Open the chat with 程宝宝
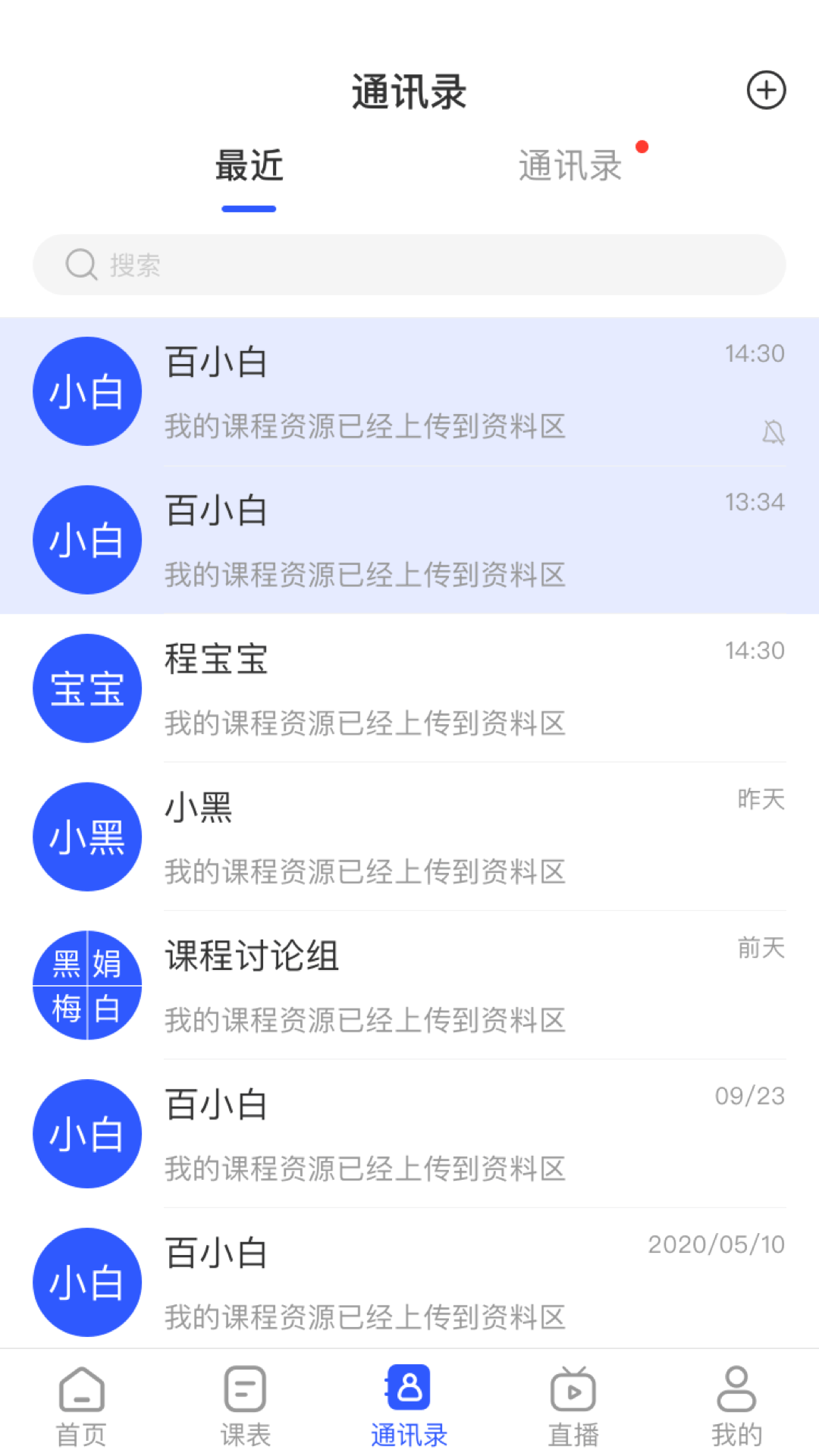The height and width of the screenshot is (1456, 819). (x=409, y=689)
